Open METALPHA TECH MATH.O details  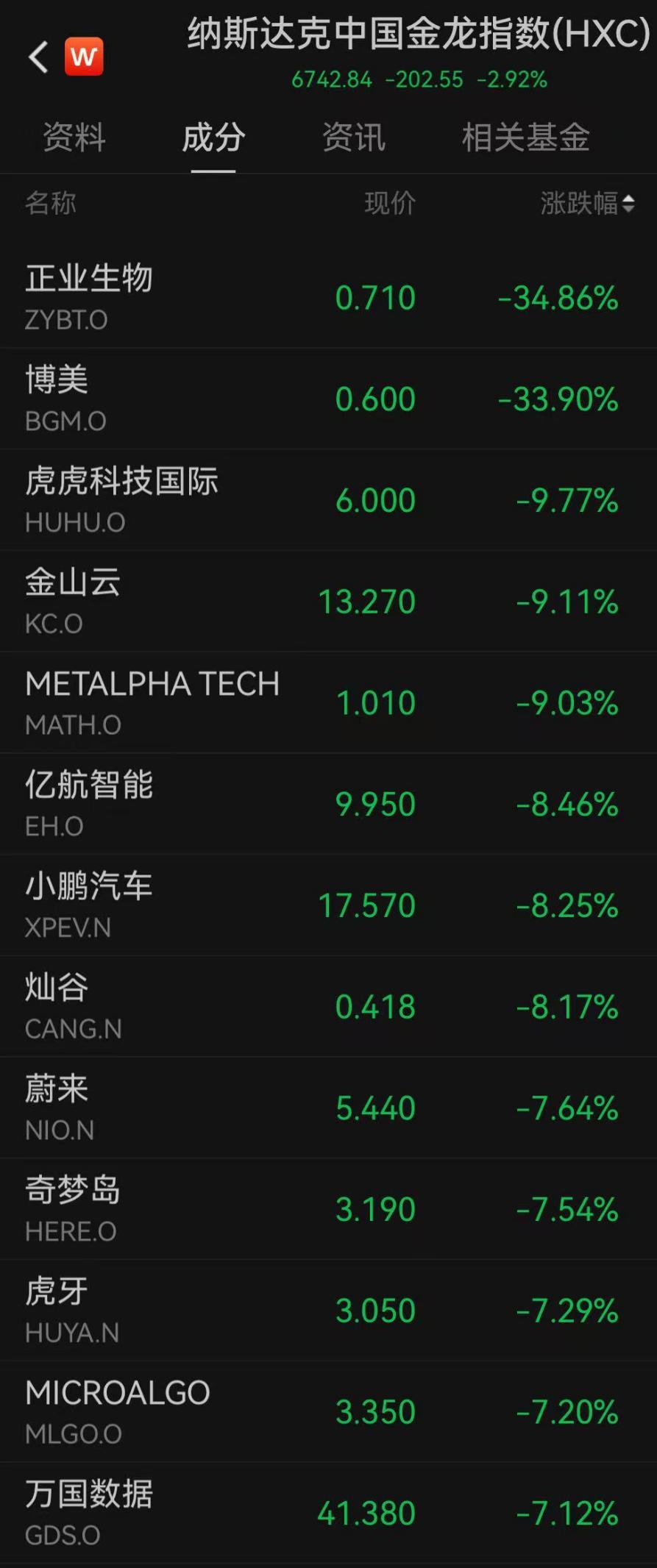(x=328, y=702)
